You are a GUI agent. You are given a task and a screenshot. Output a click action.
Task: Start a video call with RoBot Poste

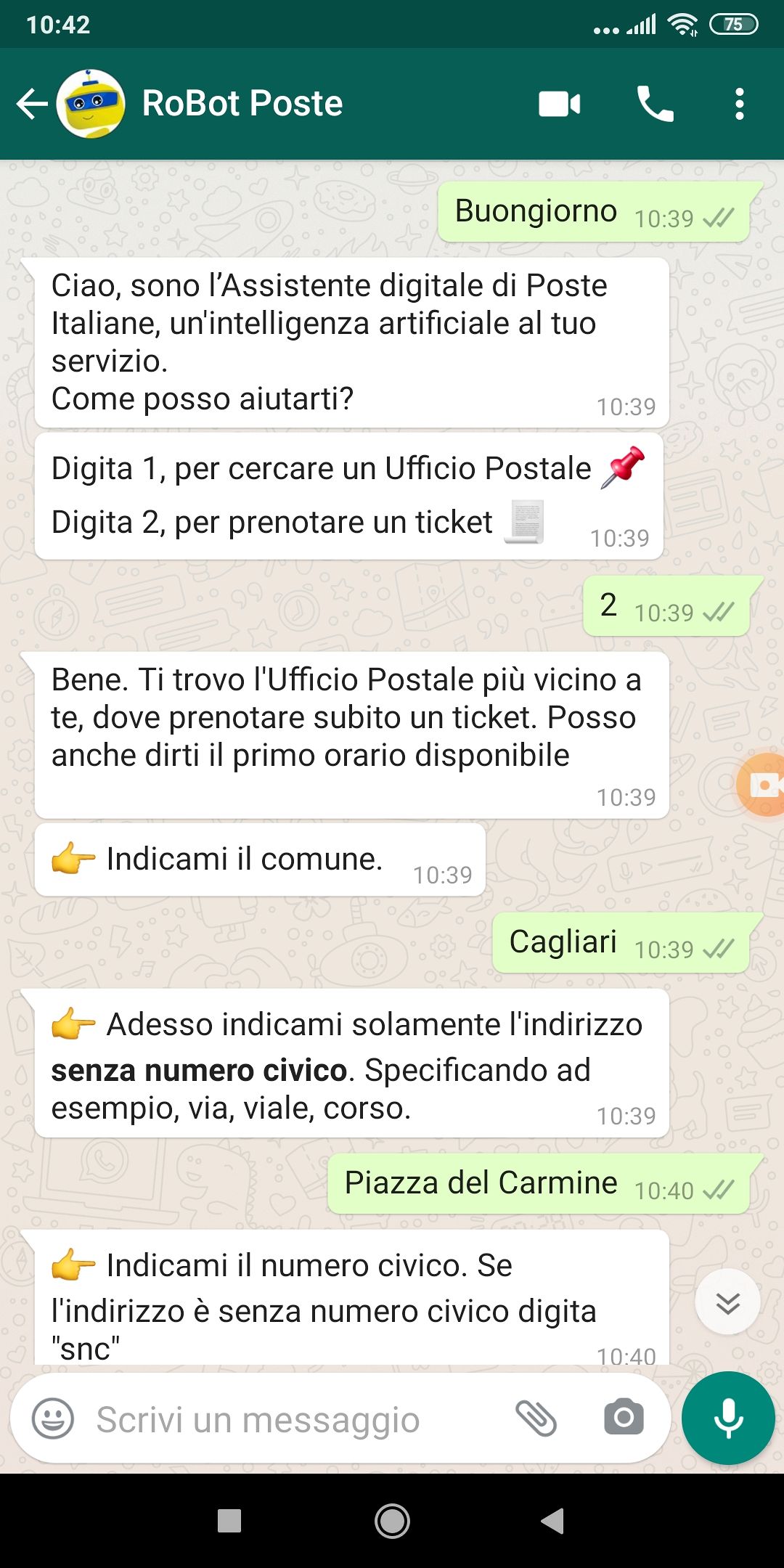pyautogui.click(x=558, y=104)
